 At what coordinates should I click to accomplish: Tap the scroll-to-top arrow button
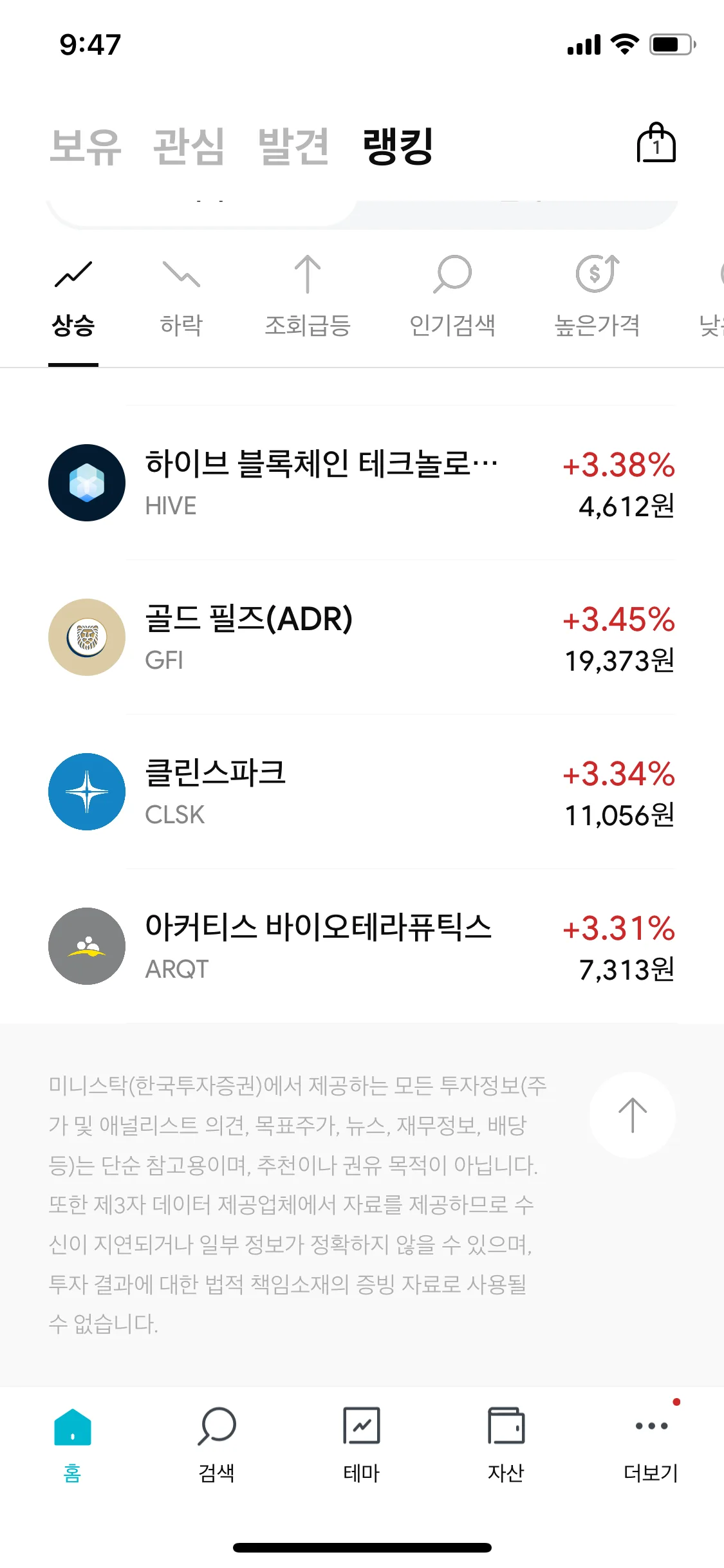click(x=632, y=1115)
